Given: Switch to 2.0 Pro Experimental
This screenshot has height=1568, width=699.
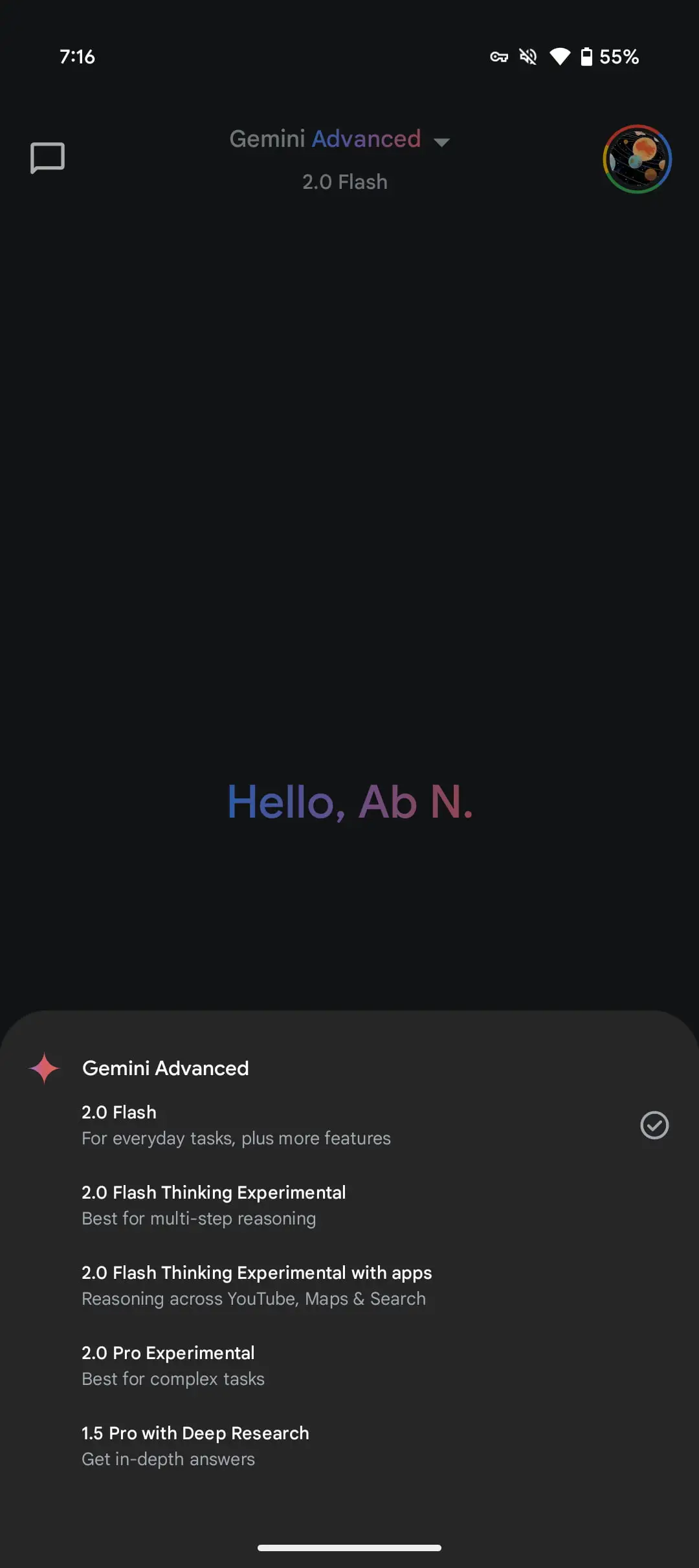Looking at the screenshot, I should tap(349, 1366).
